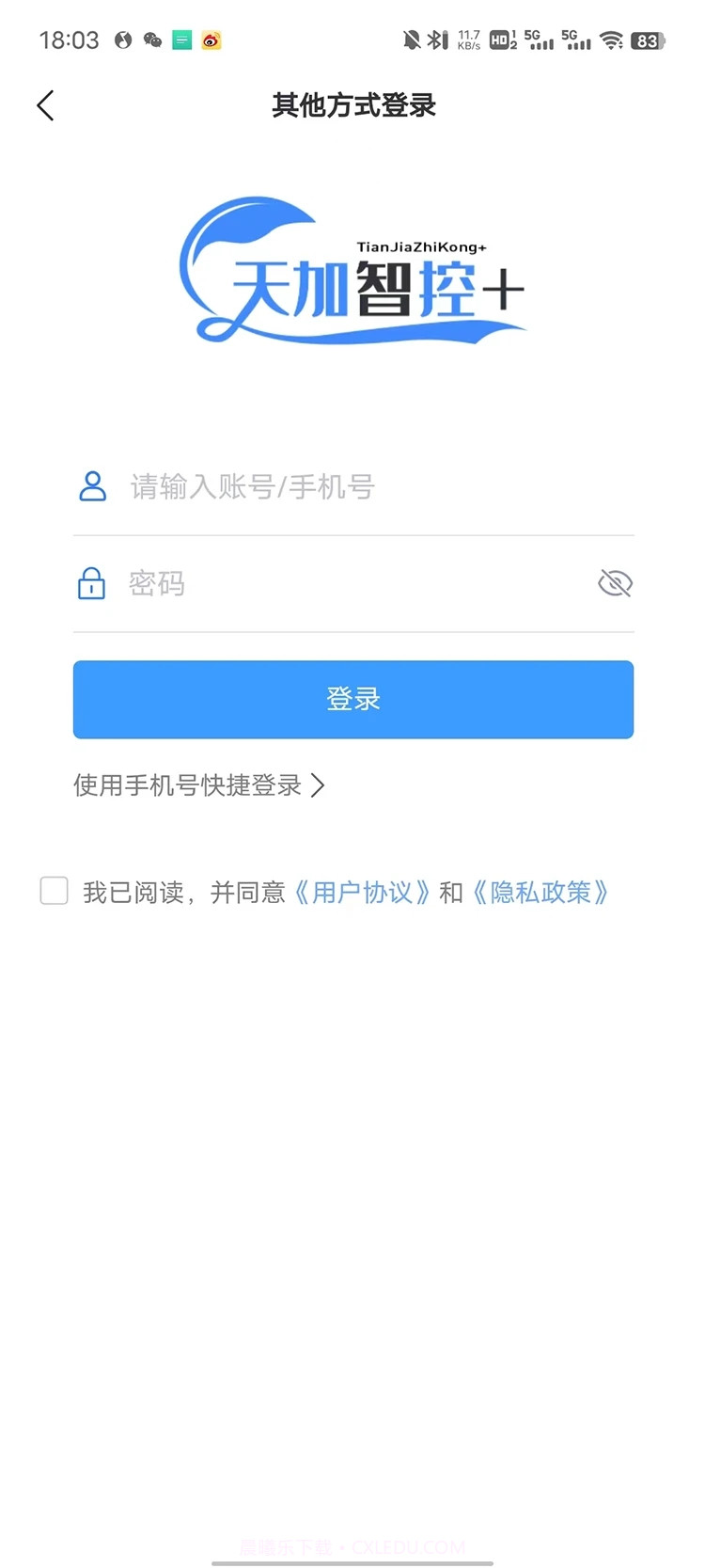Tap the Bluetooth icon in status bar
This screenshot has height=1568, width=705.
coord(435,40)
